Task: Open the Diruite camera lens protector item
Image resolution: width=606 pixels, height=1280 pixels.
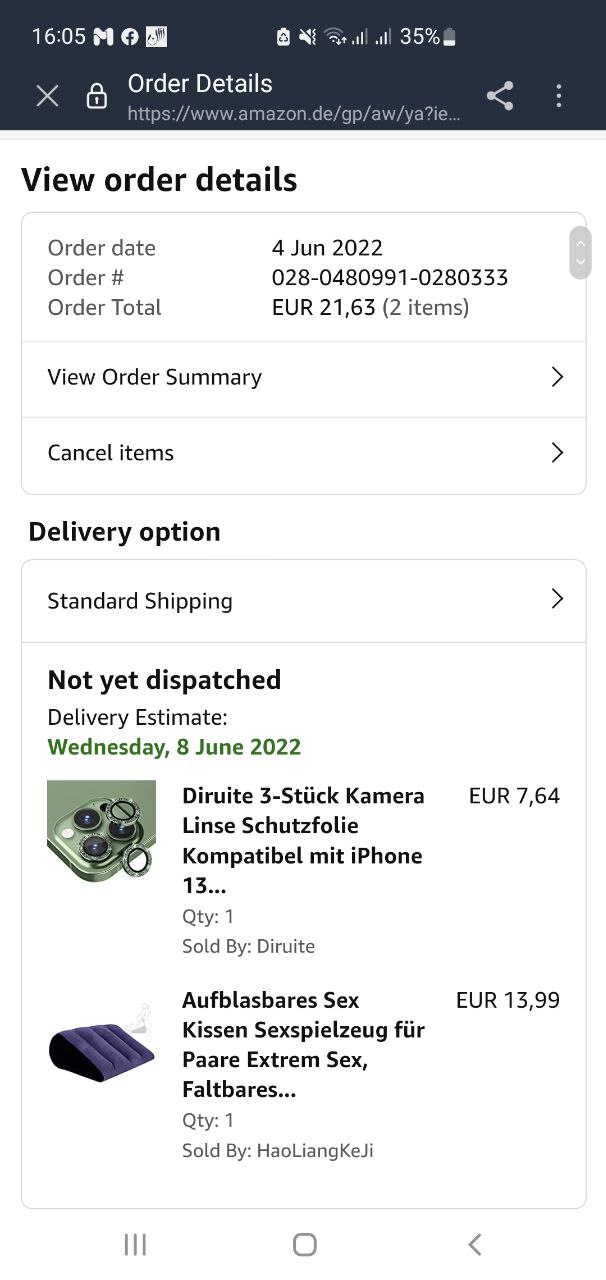Action: 302,840
